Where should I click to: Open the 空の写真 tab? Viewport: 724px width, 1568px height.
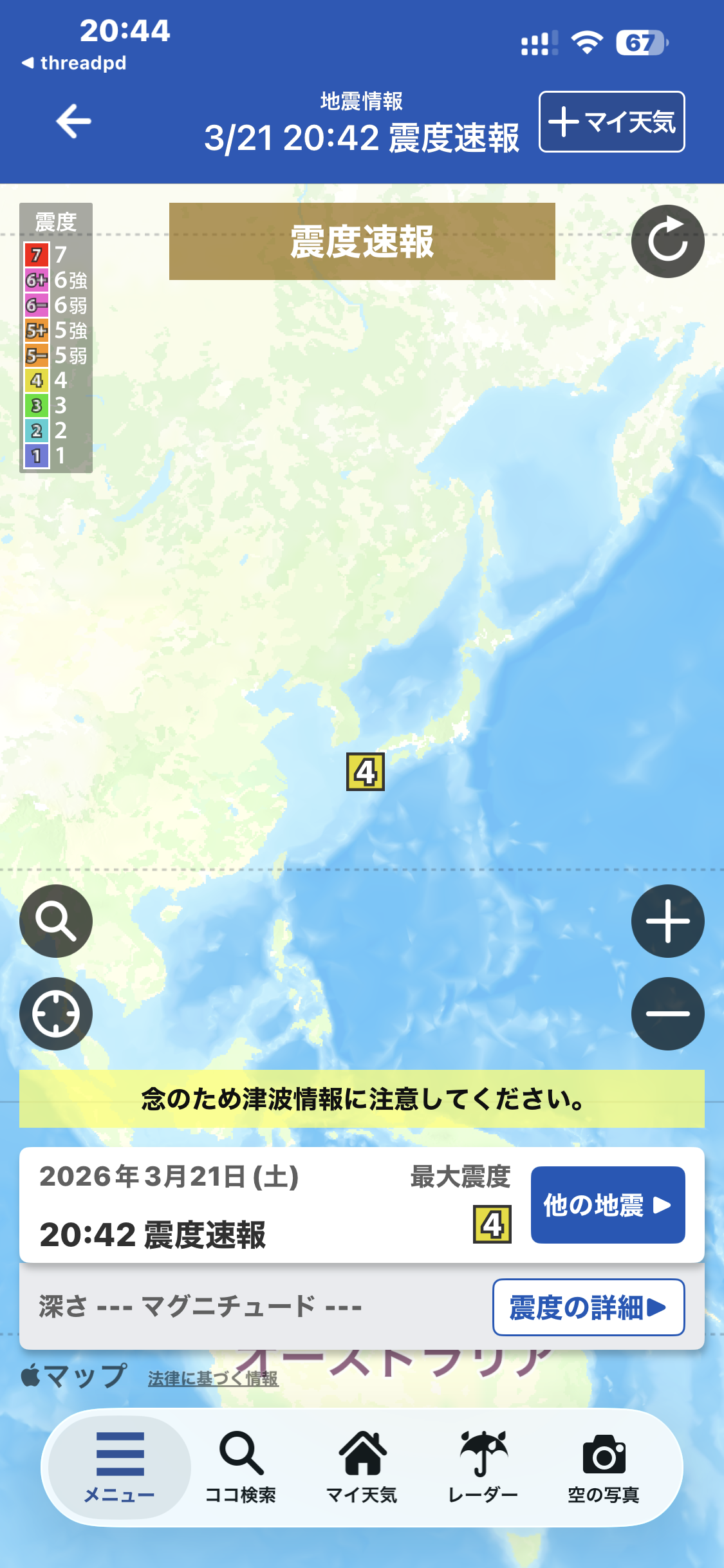[603, 1468]
